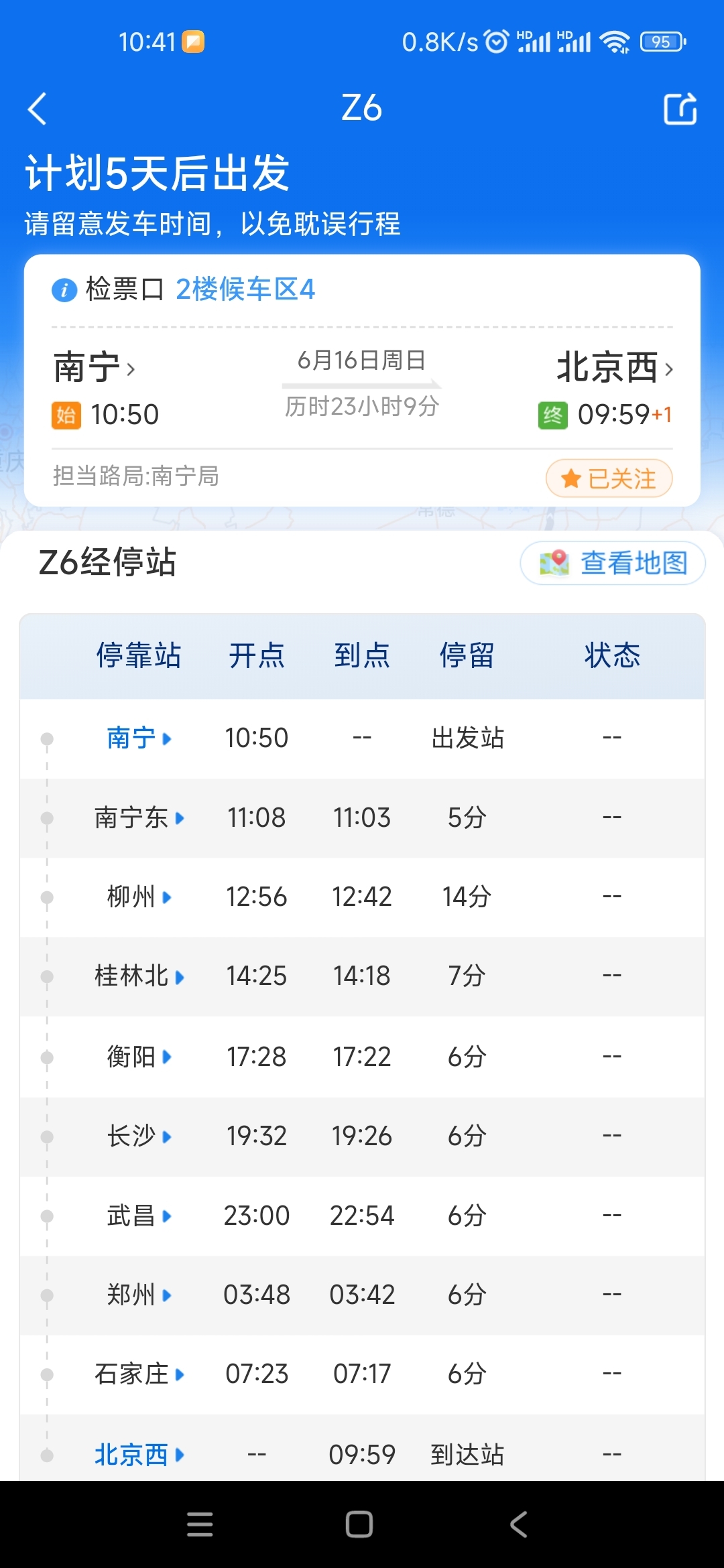Image resolution: width=724 pixels, height=1568 pixels.
Task: Open the 南宁东 stop in the station list
Action: click(362, 818)
